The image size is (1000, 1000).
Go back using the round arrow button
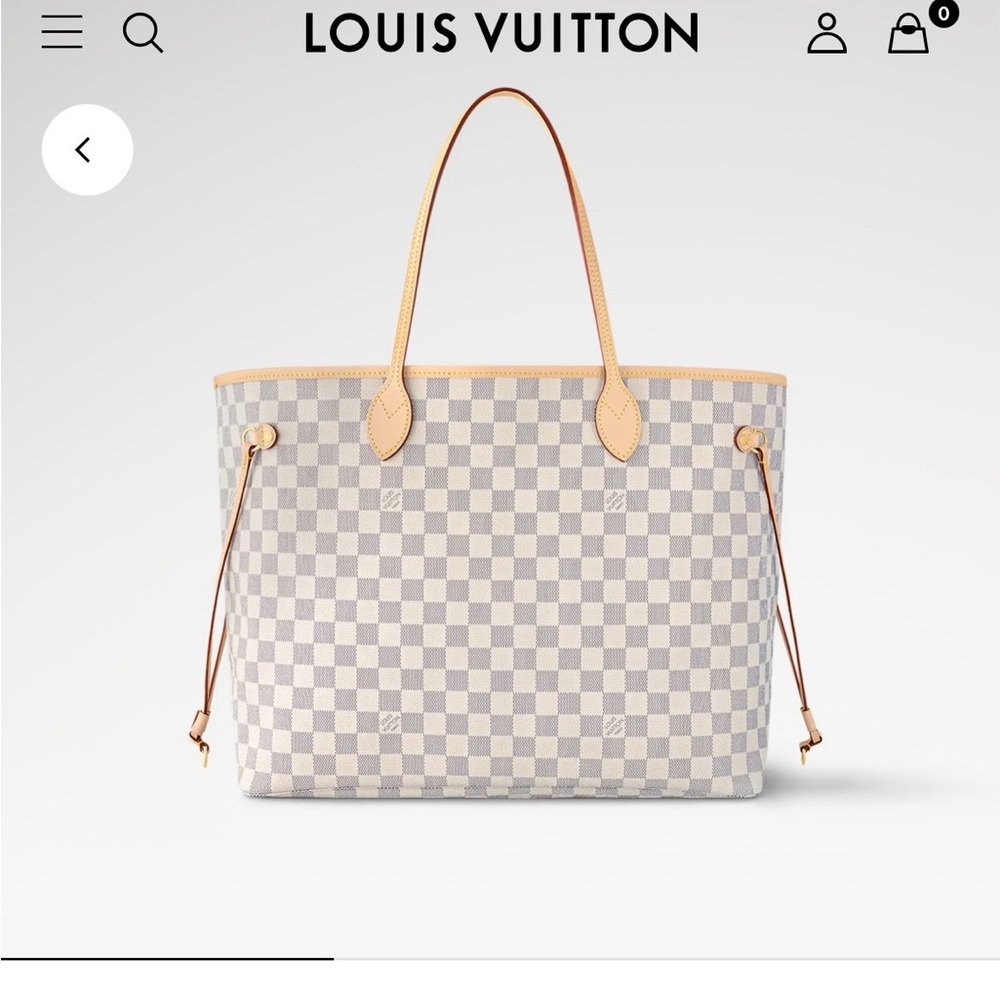pyautogui.click(x=87, y=150)
